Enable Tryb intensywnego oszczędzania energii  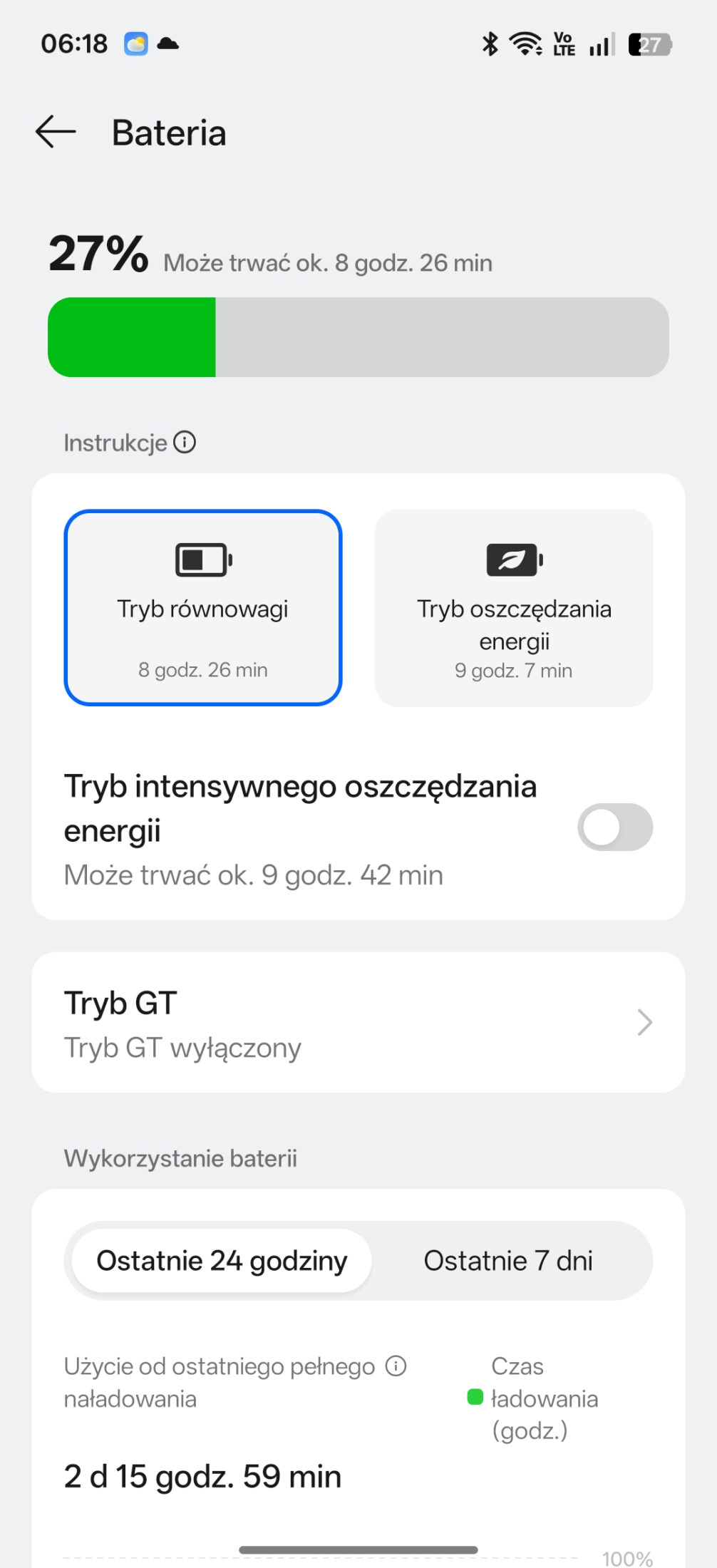point(614,827)
